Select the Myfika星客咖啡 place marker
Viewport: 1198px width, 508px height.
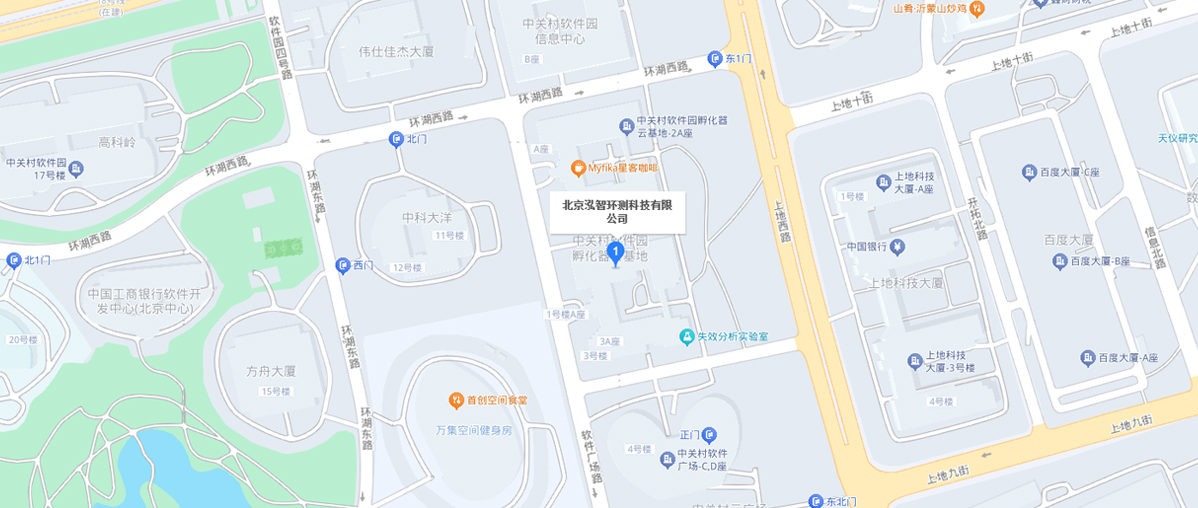tap(578, 168)
